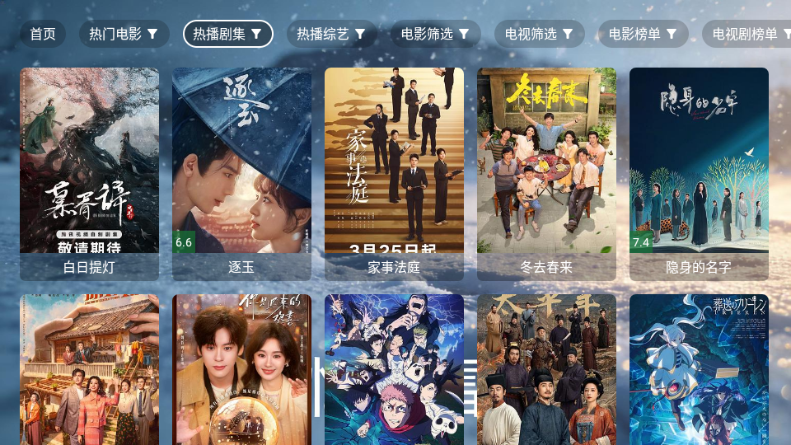View the 电影榜单 ranking tab
Screen dimensions: 791x445
click(644, 34)
